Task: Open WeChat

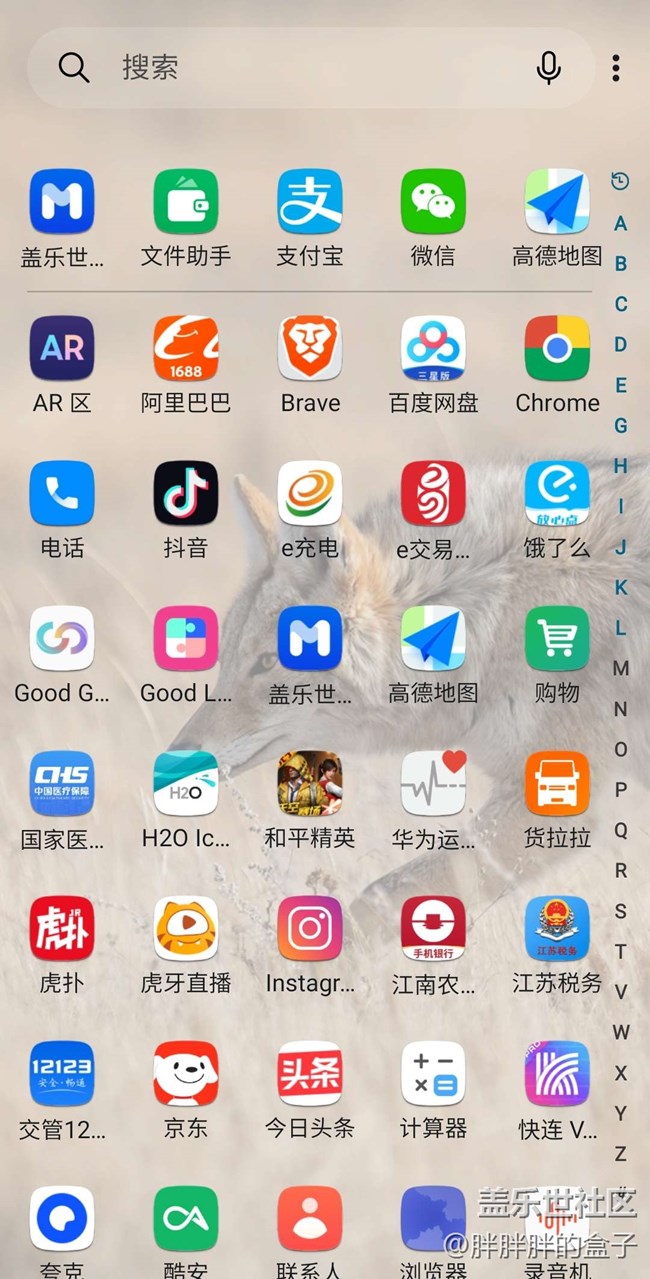Action: click(433, 202)
